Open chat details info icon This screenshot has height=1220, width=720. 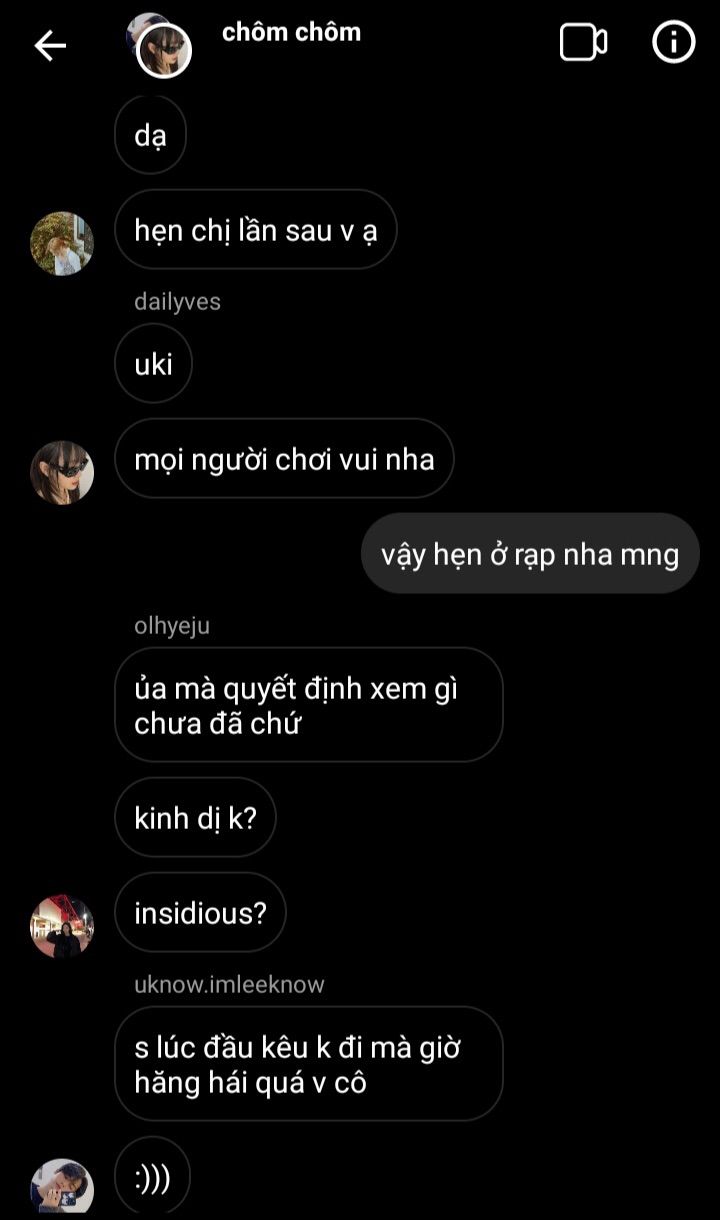[x=673, y=43]
